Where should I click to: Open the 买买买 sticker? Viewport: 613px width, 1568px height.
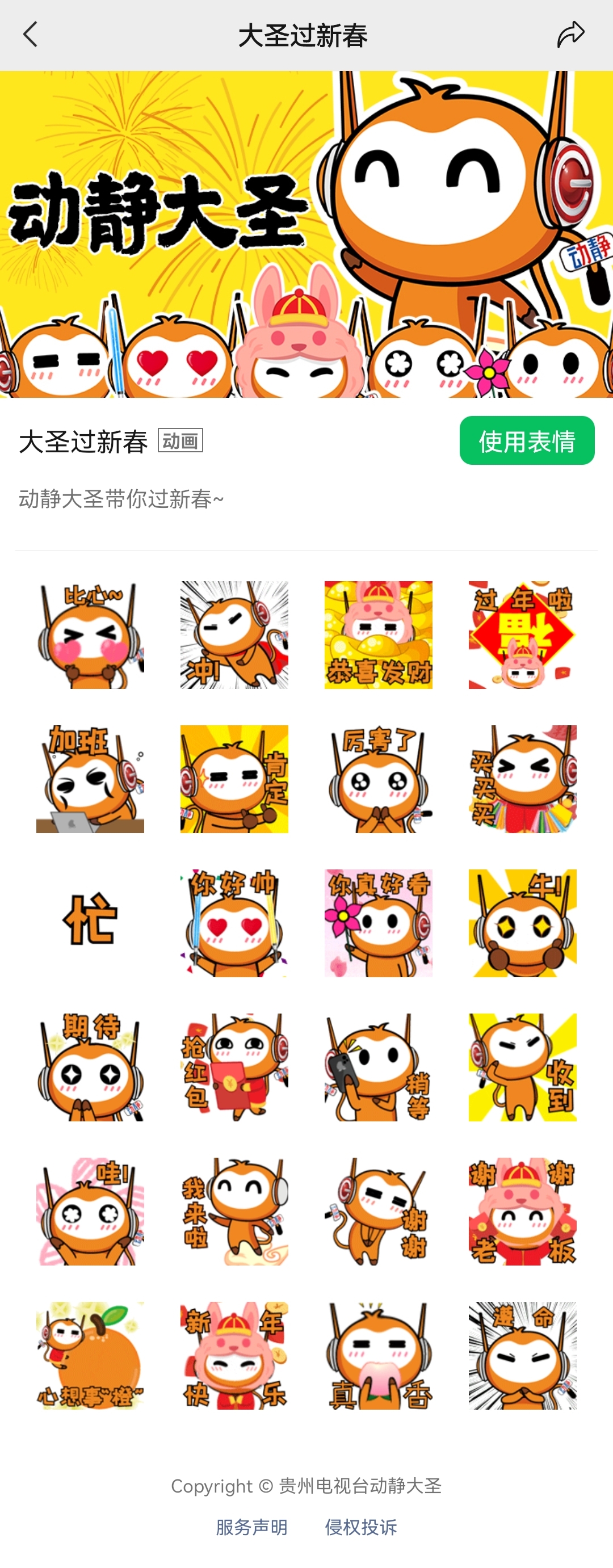click(x=522, y=779)
